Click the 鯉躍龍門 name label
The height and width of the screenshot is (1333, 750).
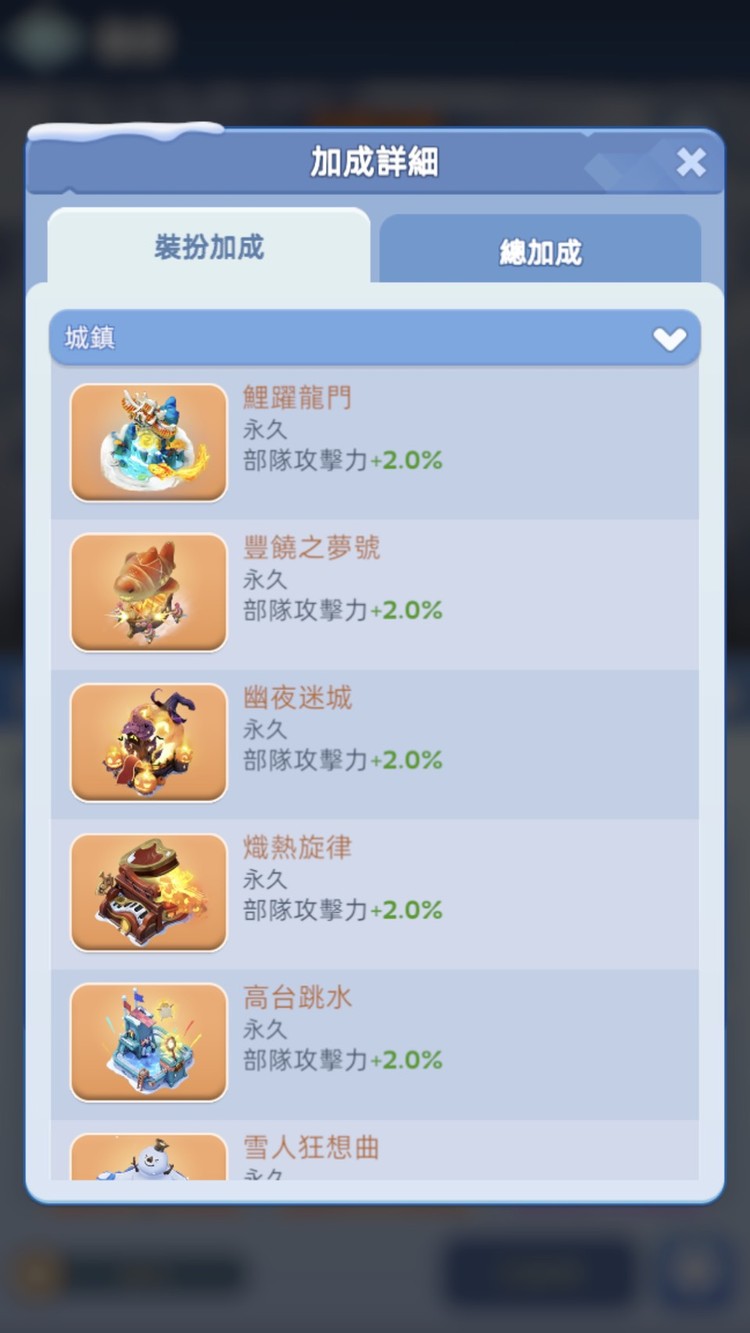[299, 398]
